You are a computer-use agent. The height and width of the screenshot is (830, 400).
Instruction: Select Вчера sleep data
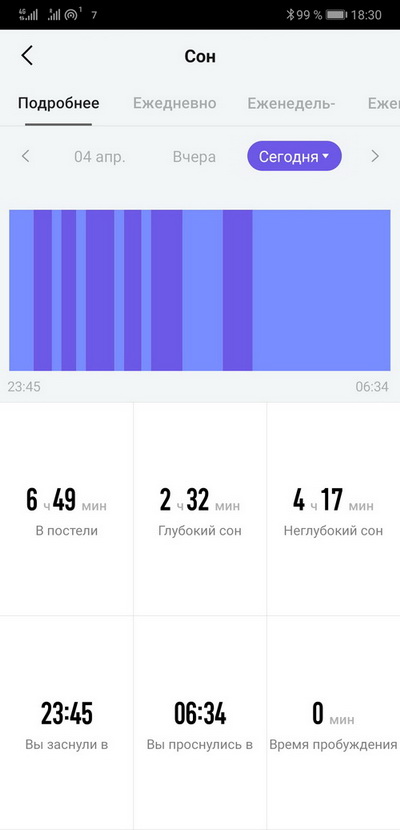tap(194, 157)
